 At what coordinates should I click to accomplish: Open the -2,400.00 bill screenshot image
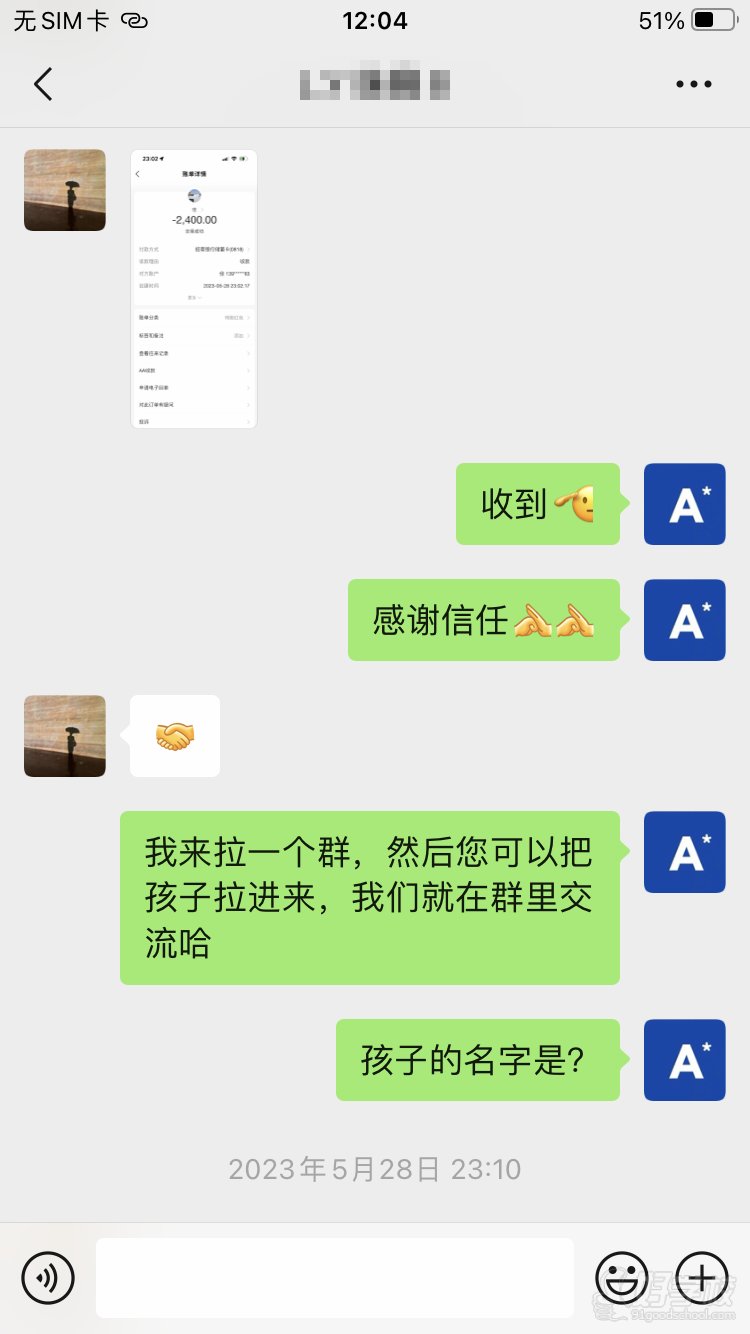194,289
